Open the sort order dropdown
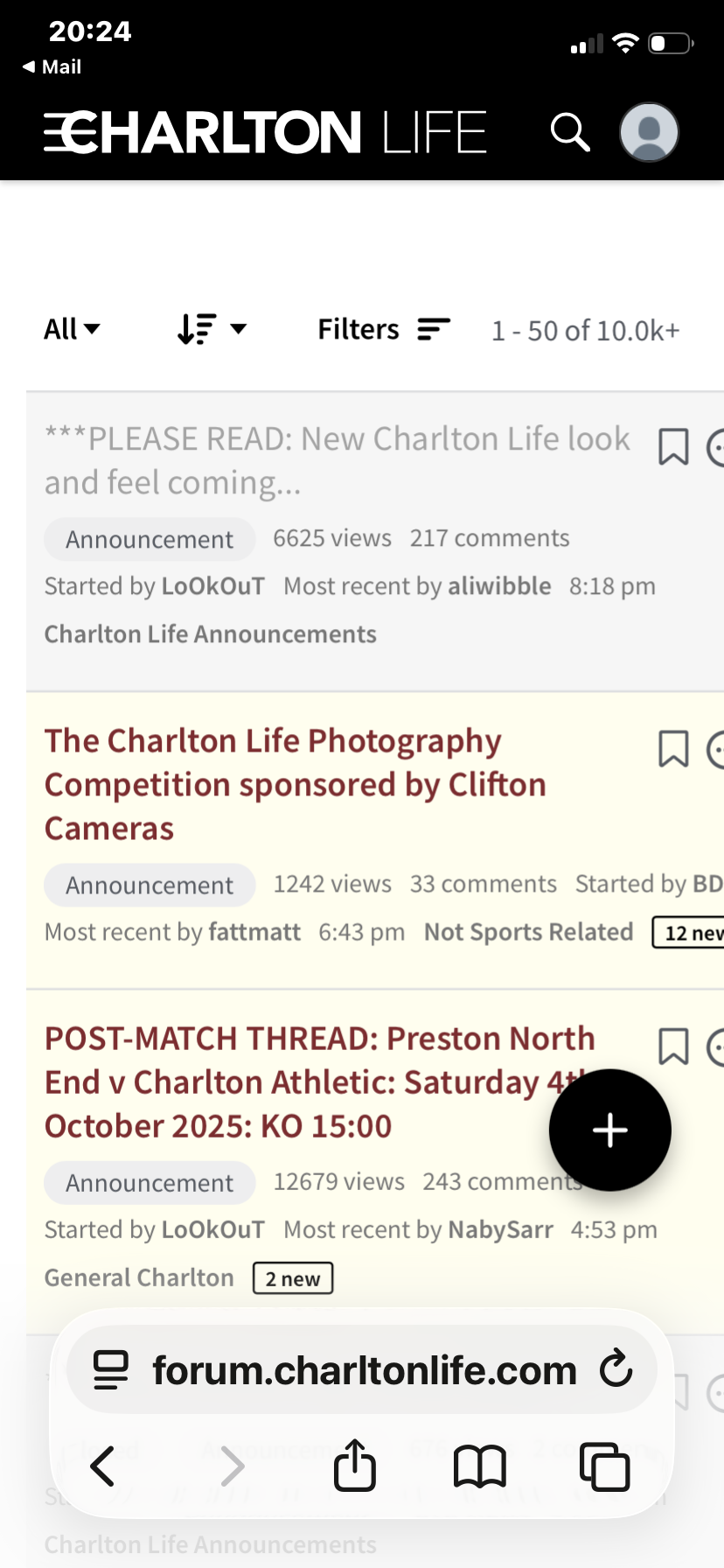 pyautogui.click(x=212, y=330)
